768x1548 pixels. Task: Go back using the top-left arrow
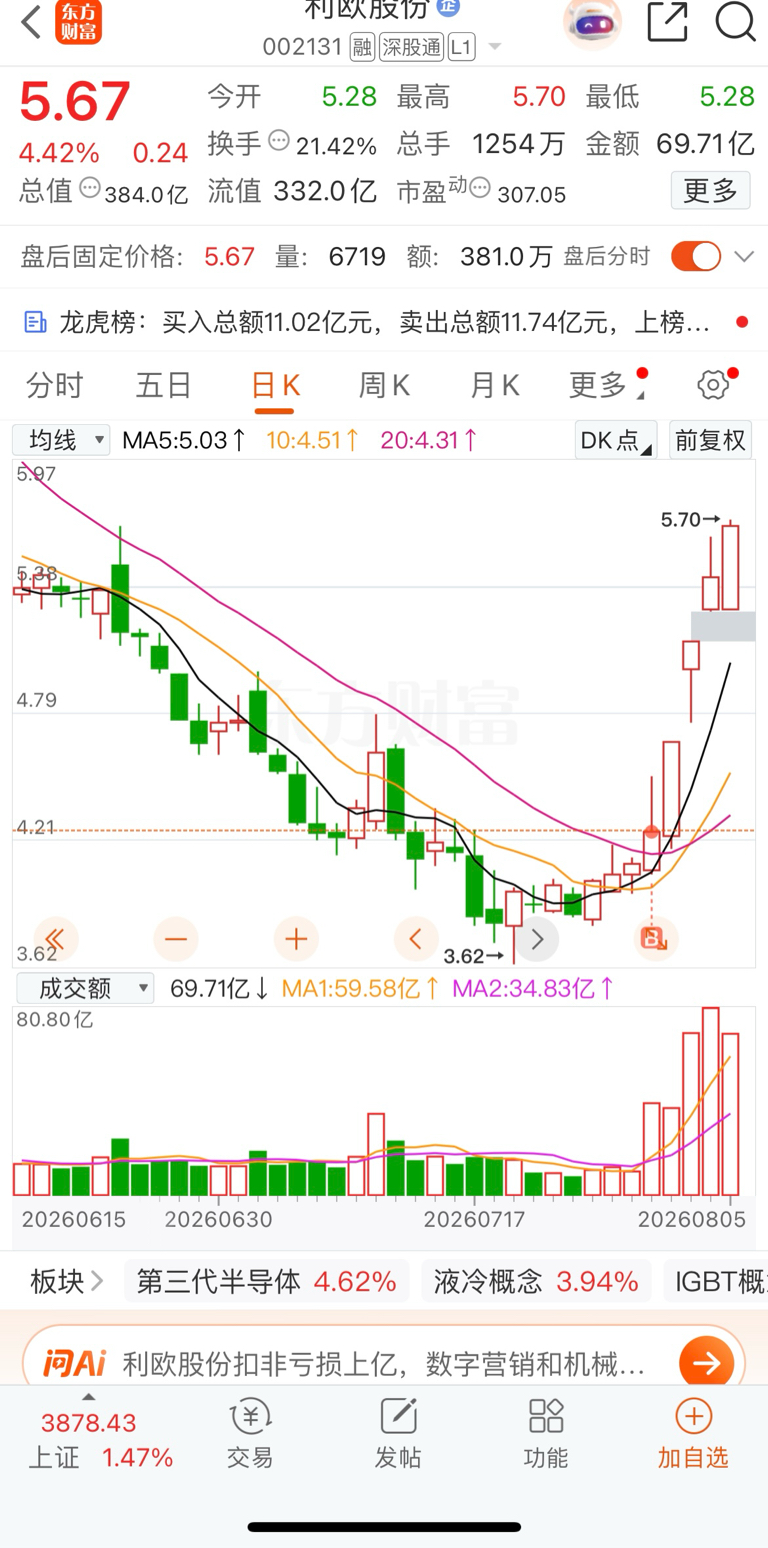pos(31,22)
